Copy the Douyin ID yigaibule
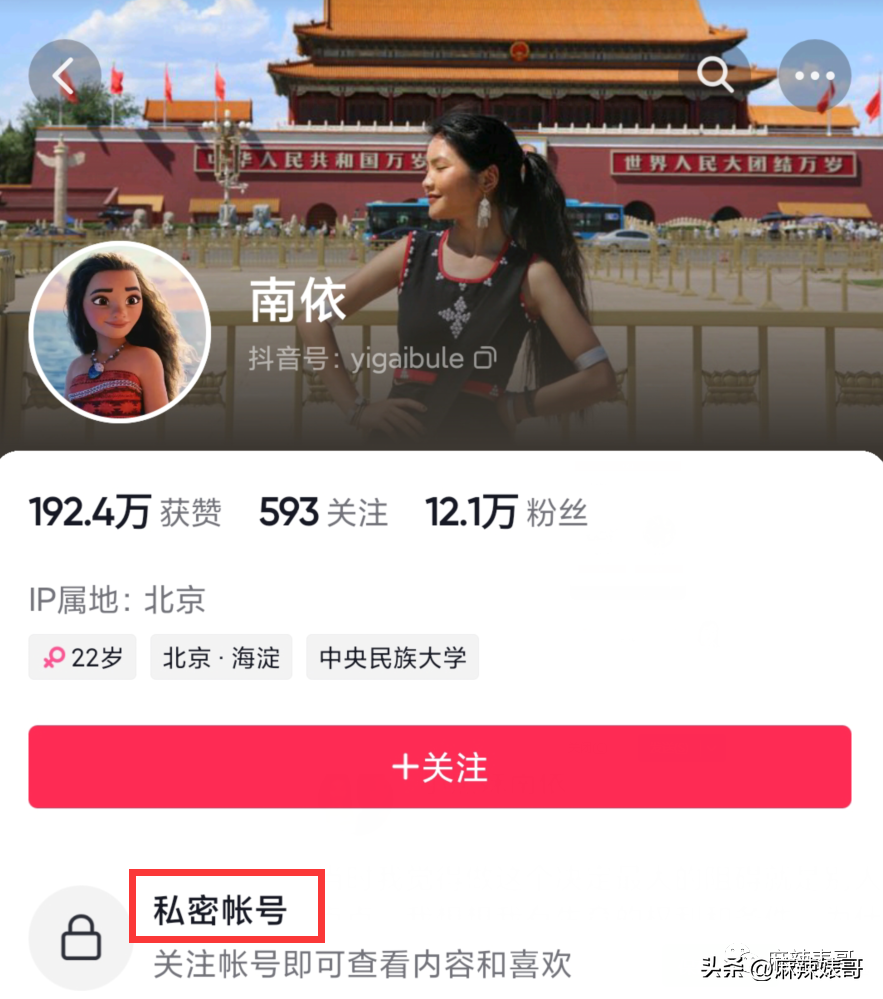This screenshot has width=883, height=999. pyautogui.click(x=486, y=357)
